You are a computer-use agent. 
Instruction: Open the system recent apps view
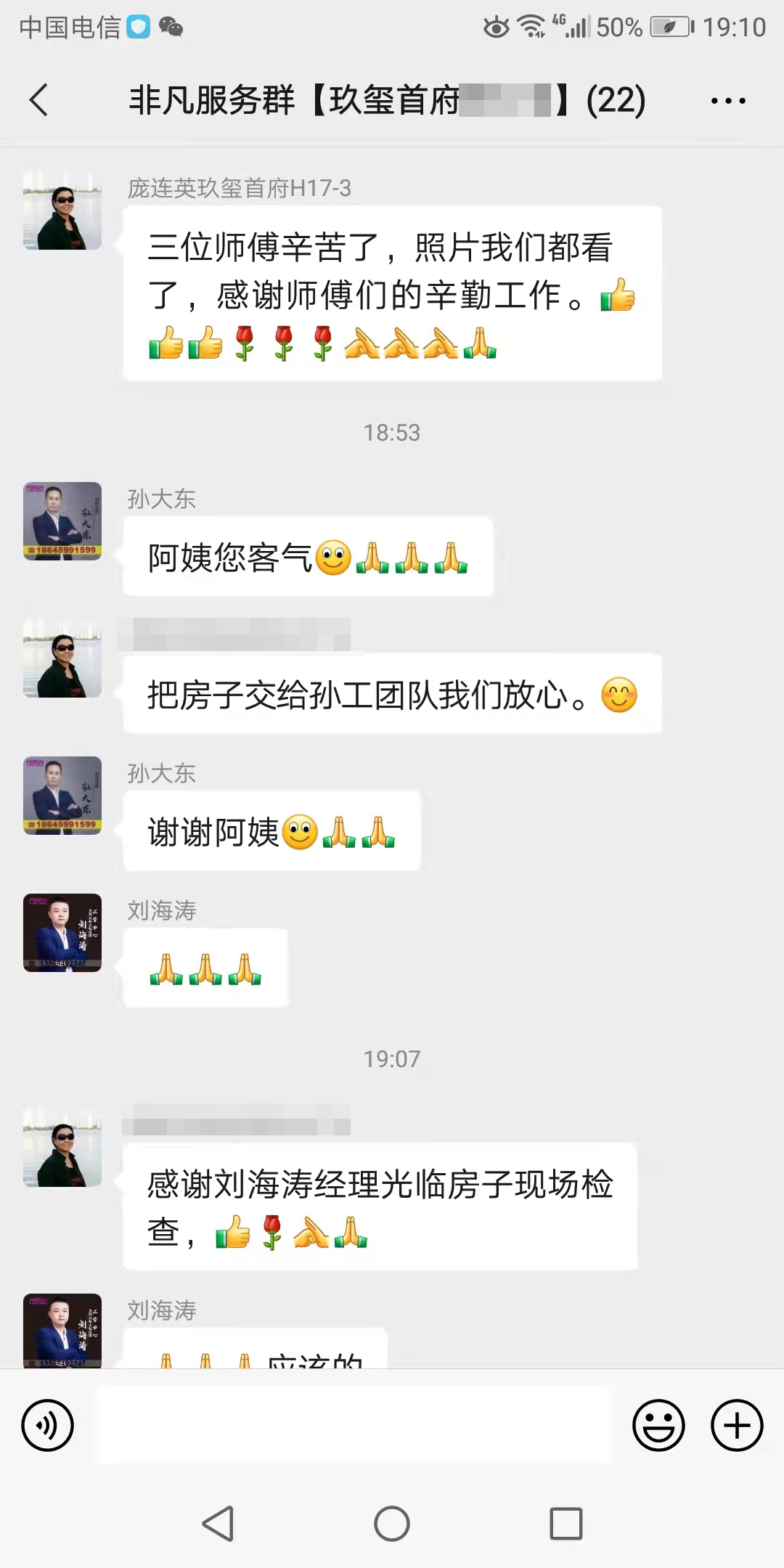[x=566, y=1523]
